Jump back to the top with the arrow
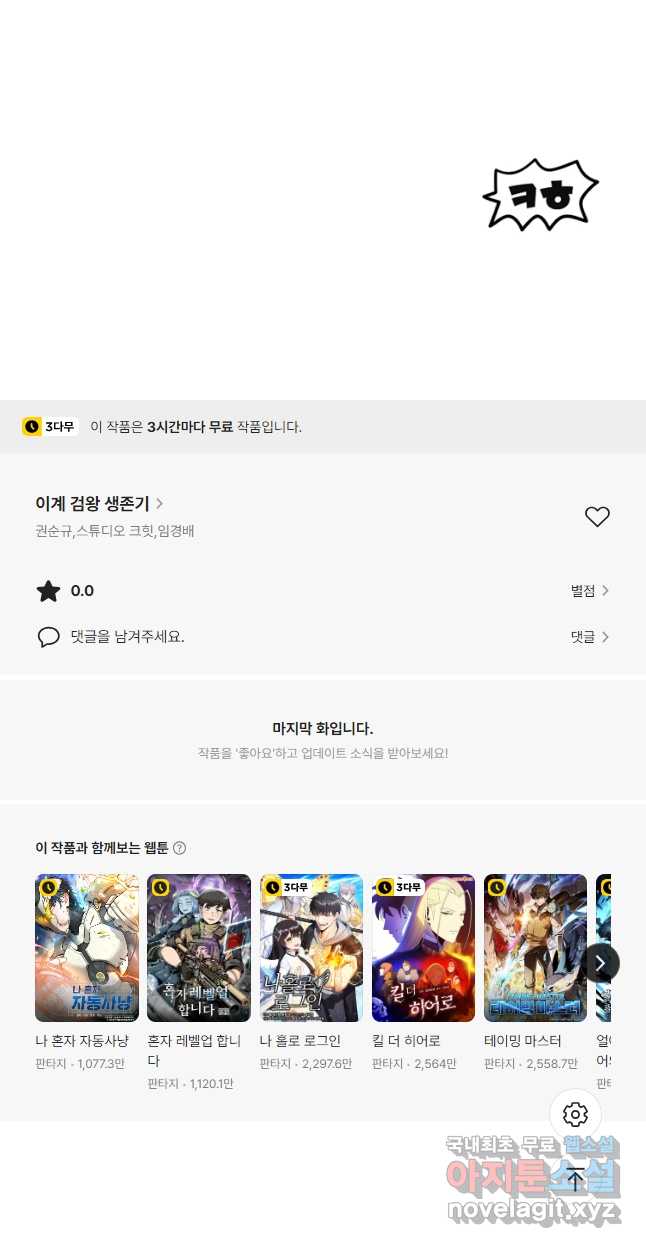Viewport: 646px width, 1248px height. (x=575, y=1178)
